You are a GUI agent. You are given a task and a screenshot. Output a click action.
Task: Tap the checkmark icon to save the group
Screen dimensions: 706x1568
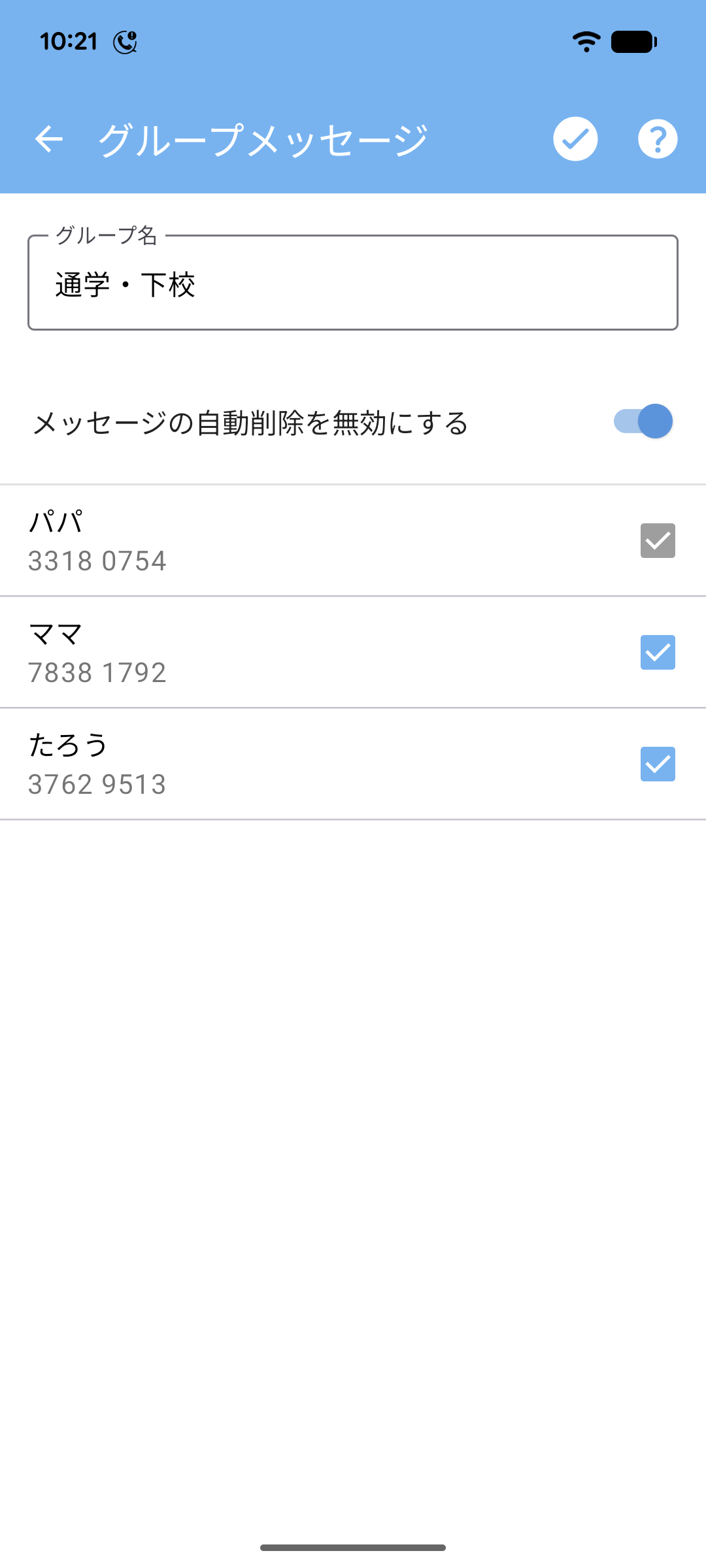pos(575,139)
